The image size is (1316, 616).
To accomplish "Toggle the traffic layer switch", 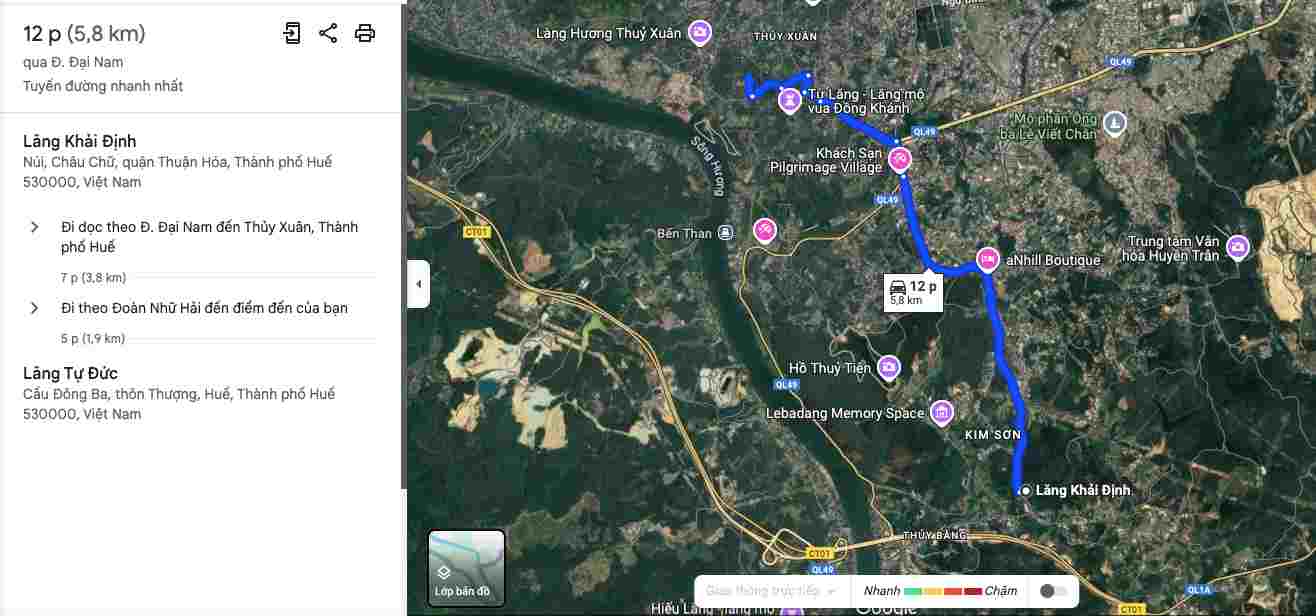I will point(1053,591).
